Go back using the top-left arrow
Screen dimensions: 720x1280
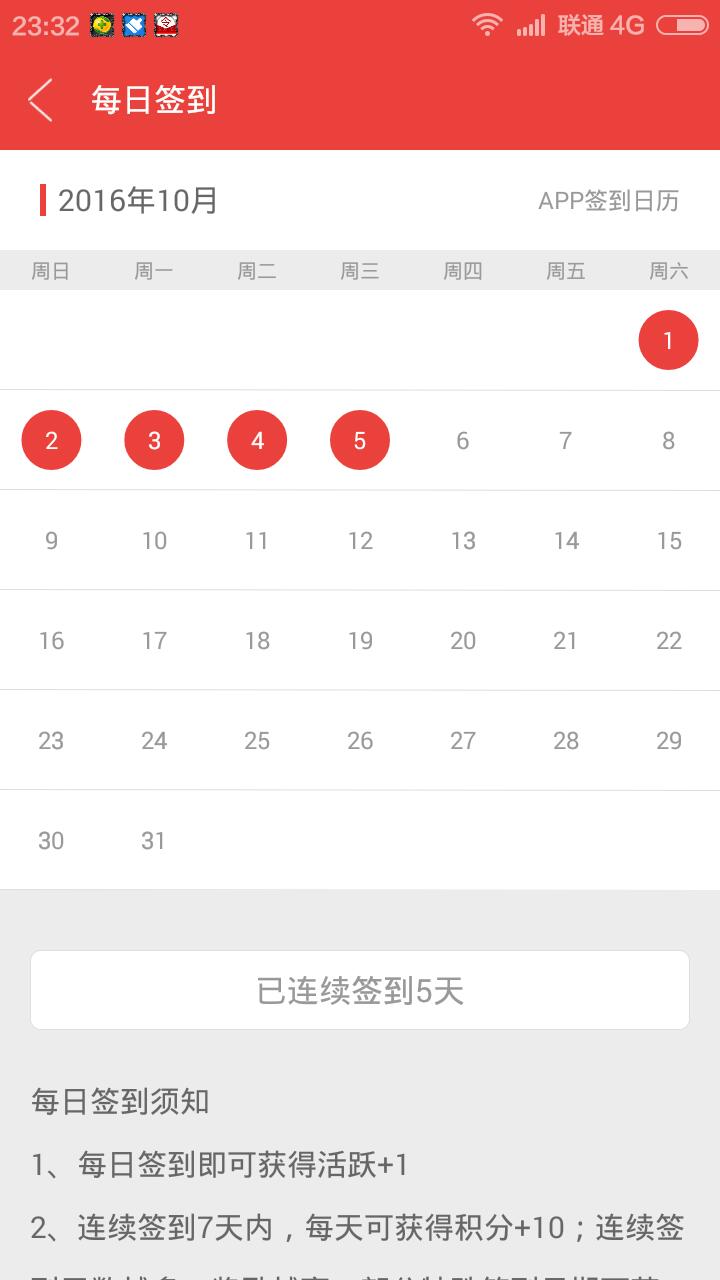click(40, 100)
